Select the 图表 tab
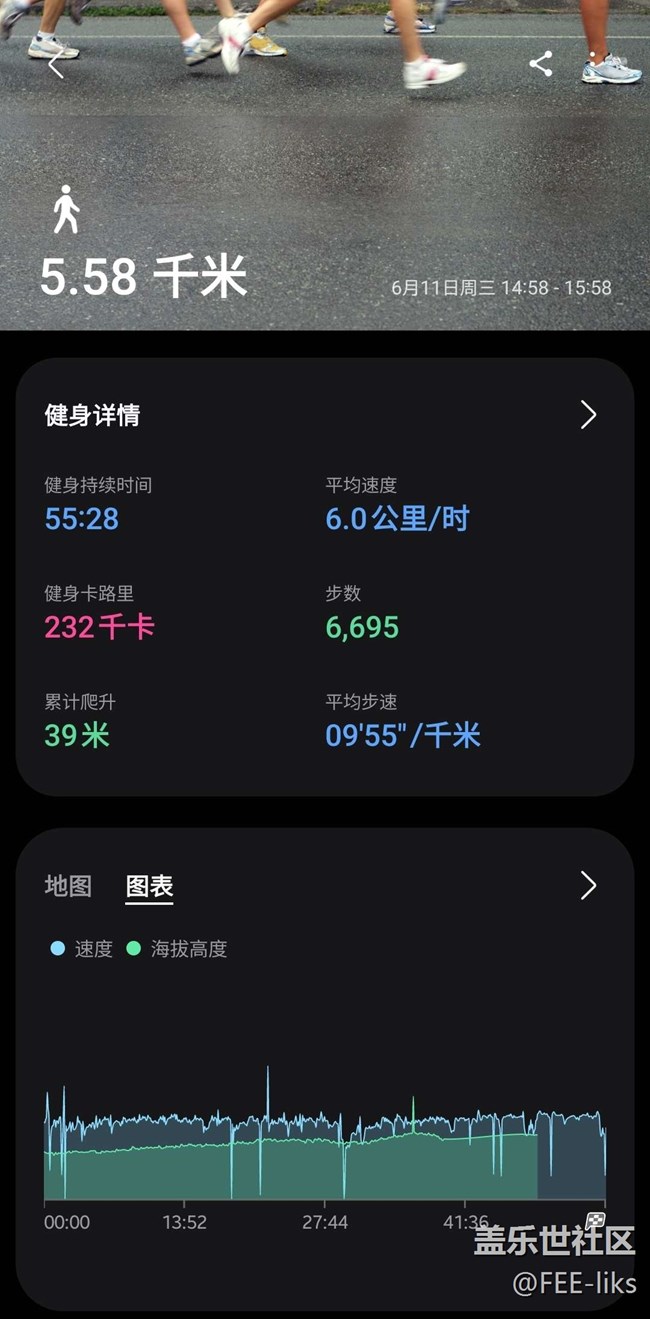The width and height of the screenshot is (650, 1319). coord(149,886)
